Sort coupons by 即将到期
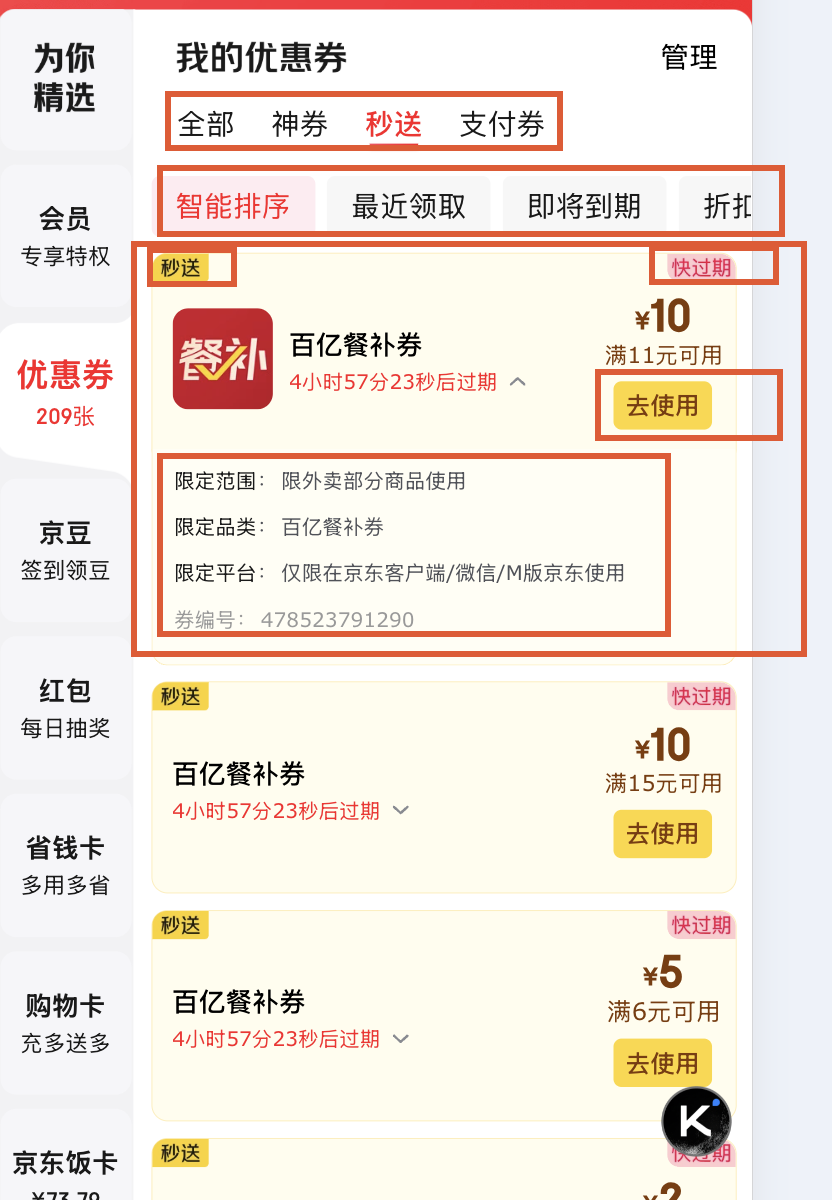The height and width of the screenshot is (1200, 832). point(584,206)
